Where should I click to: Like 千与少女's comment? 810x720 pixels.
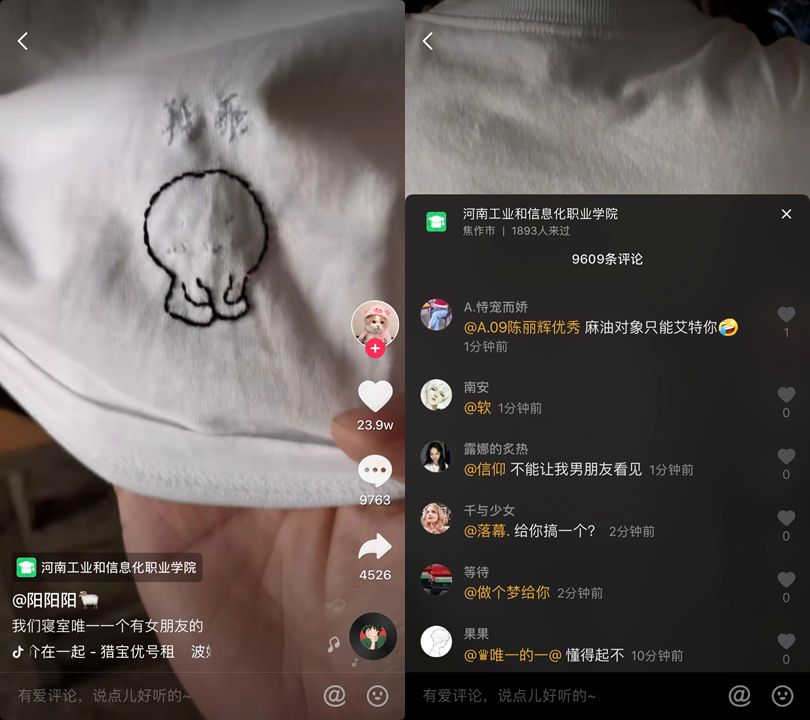point(786,519)
